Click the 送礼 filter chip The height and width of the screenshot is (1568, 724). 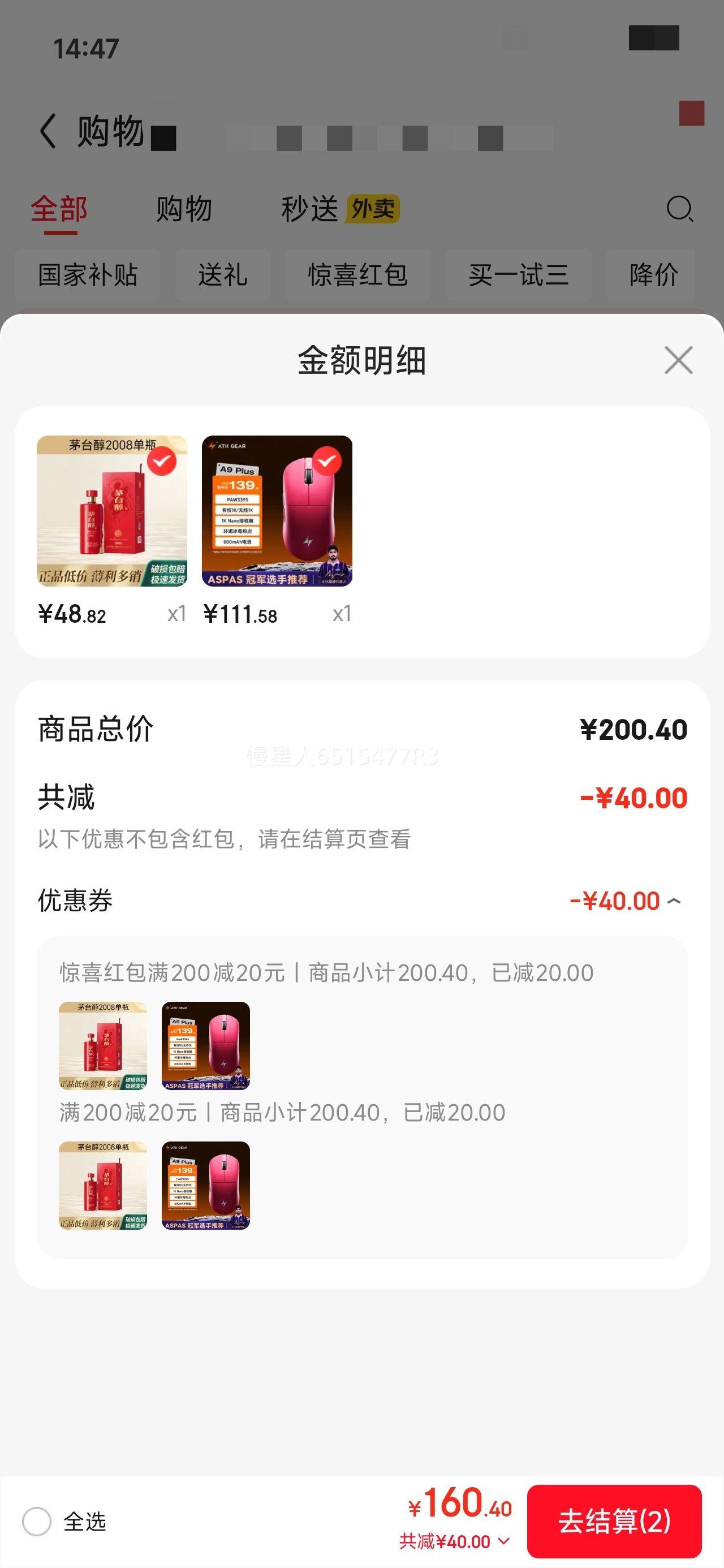[x=223, y=275]
